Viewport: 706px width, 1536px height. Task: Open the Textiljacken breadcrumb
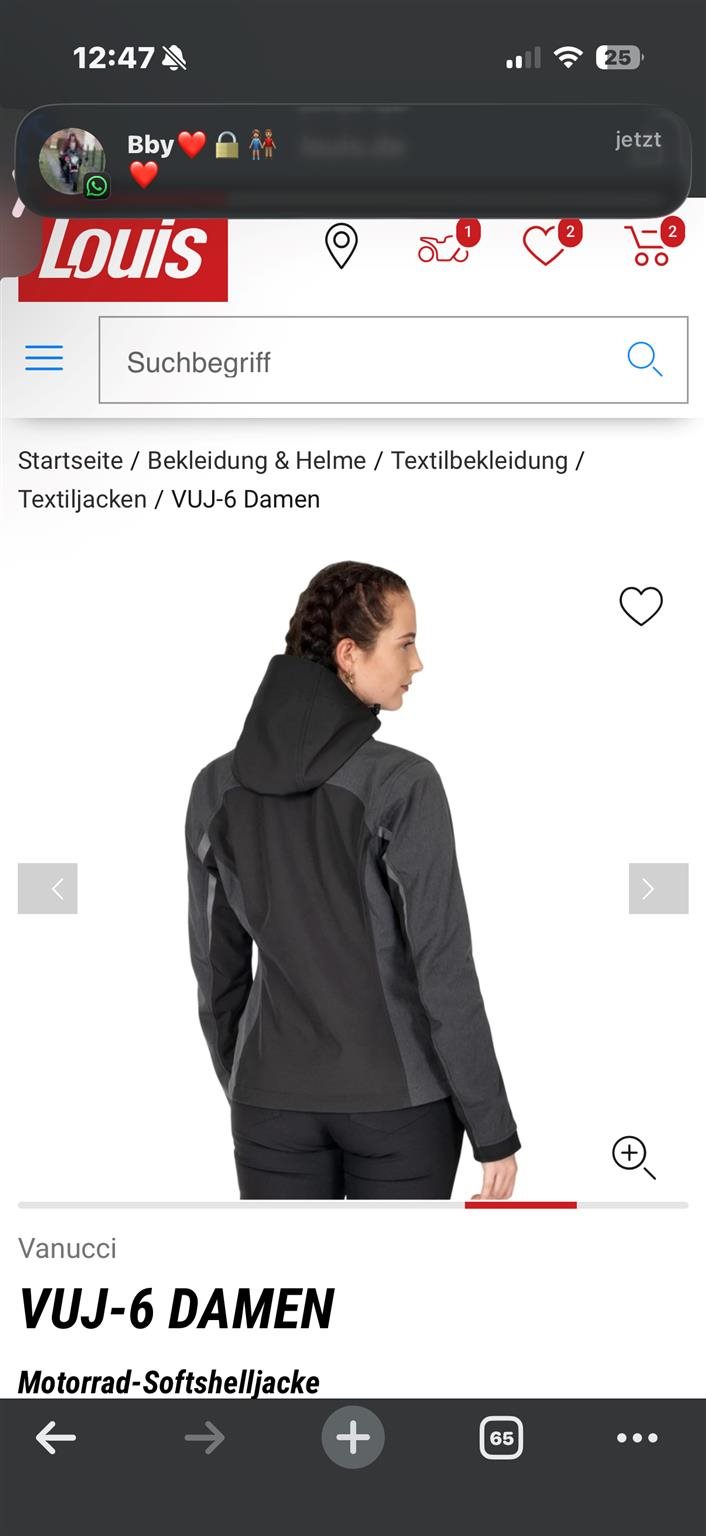pyautogui.click(x=82, y=499)
